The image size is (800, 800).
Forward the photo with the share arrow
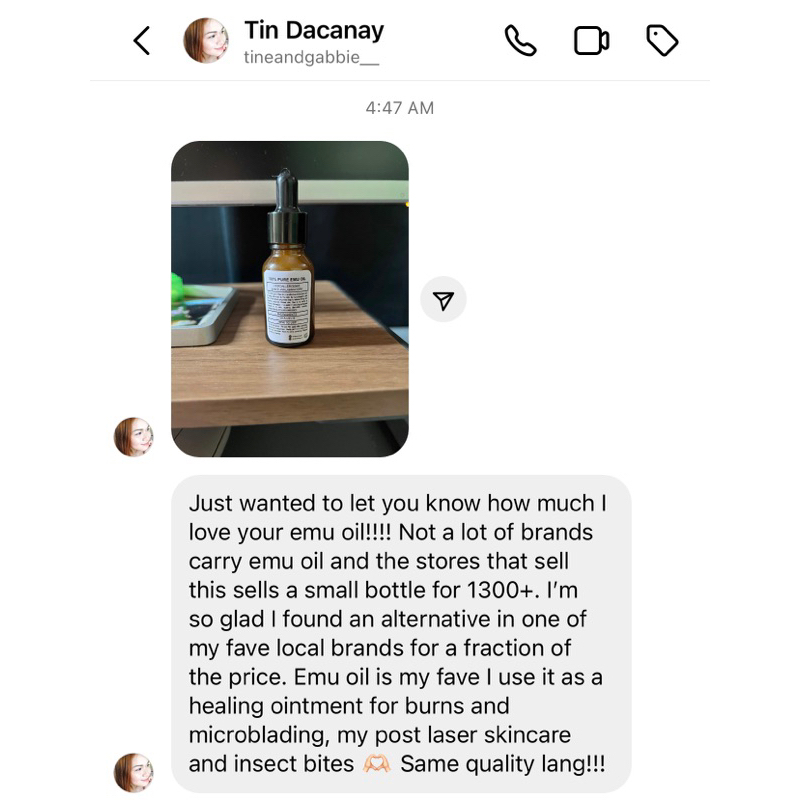(443, 299)
